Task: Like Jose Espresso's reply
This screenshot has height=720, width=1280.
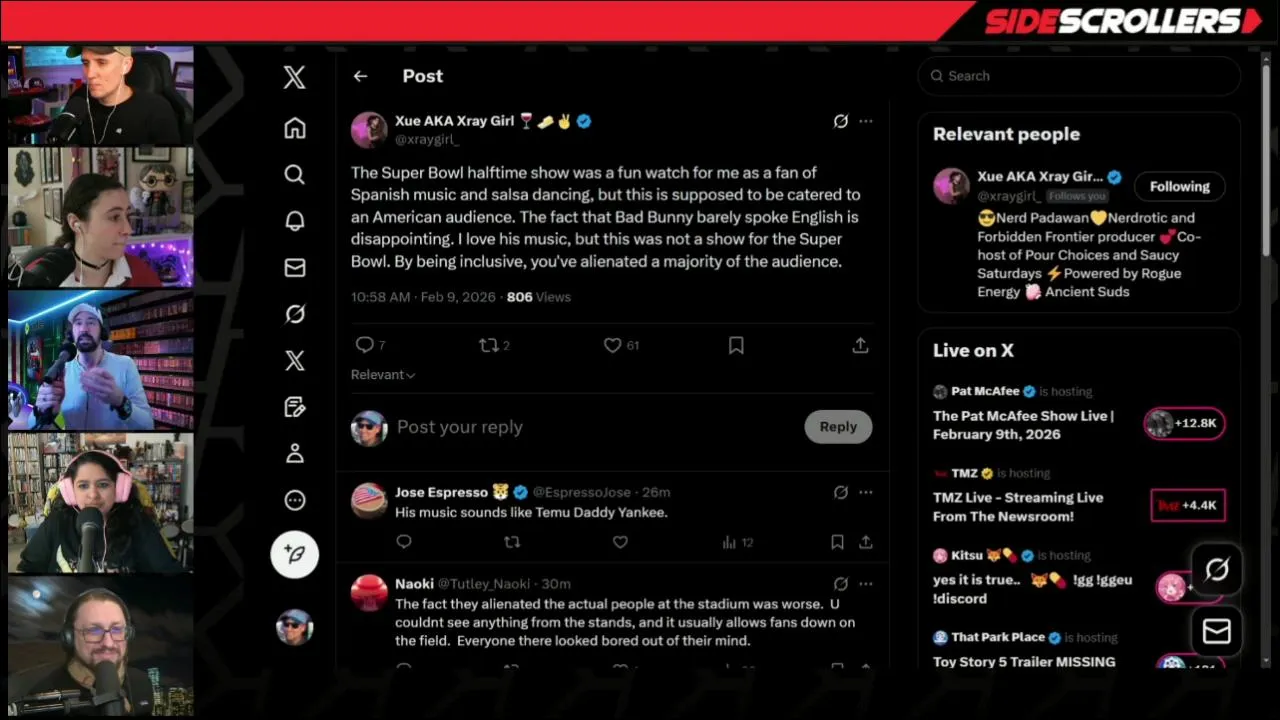Action: [x=620, y=542]
